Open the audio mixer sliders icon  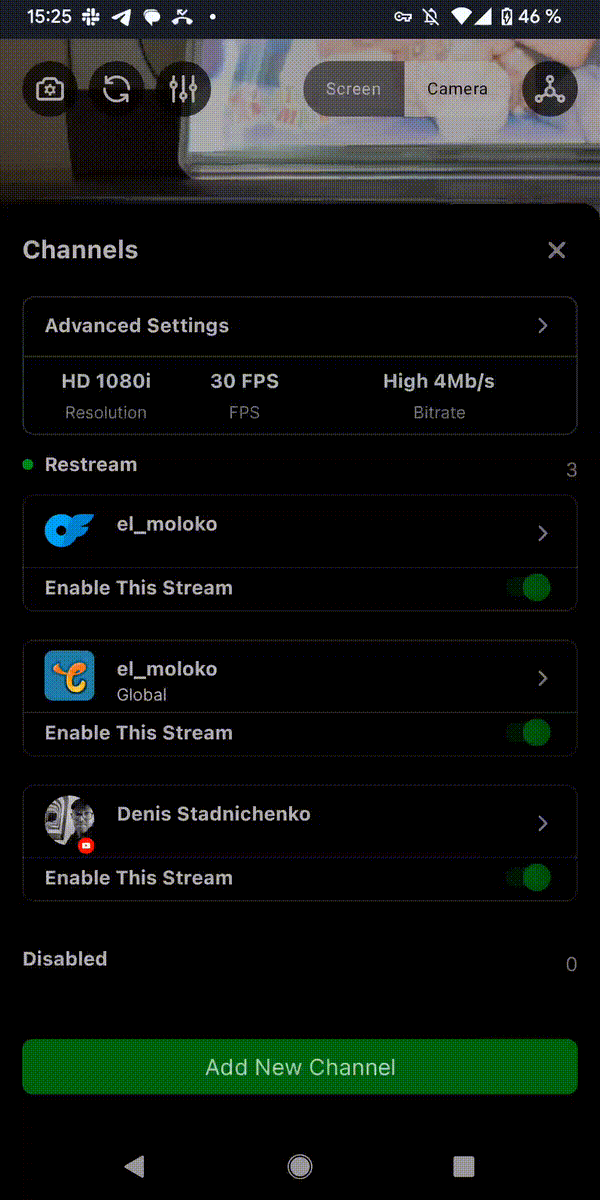[184, 89]
